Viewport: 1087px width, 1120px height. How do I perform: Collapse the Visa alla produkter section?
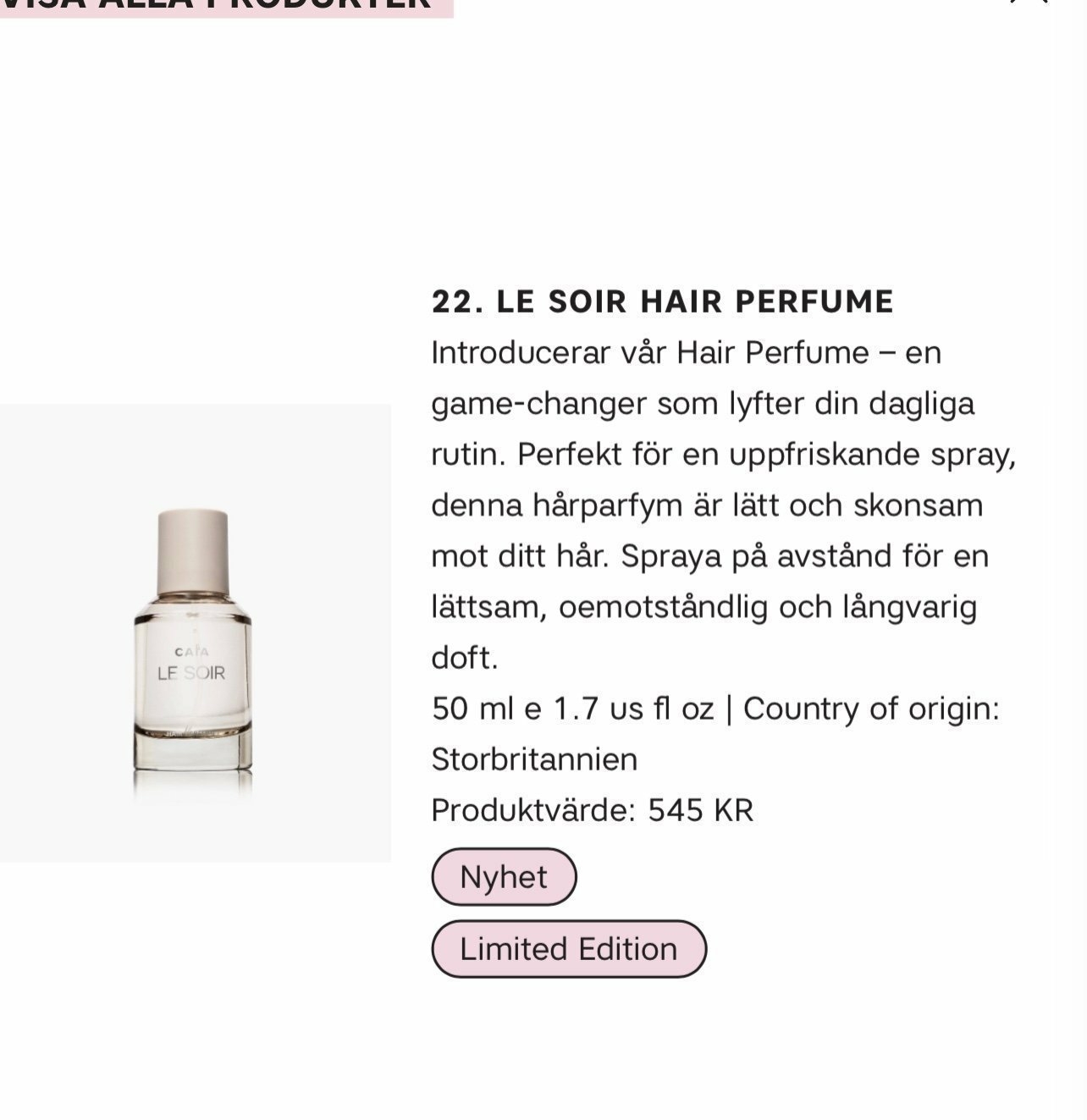coord(1029,3)
